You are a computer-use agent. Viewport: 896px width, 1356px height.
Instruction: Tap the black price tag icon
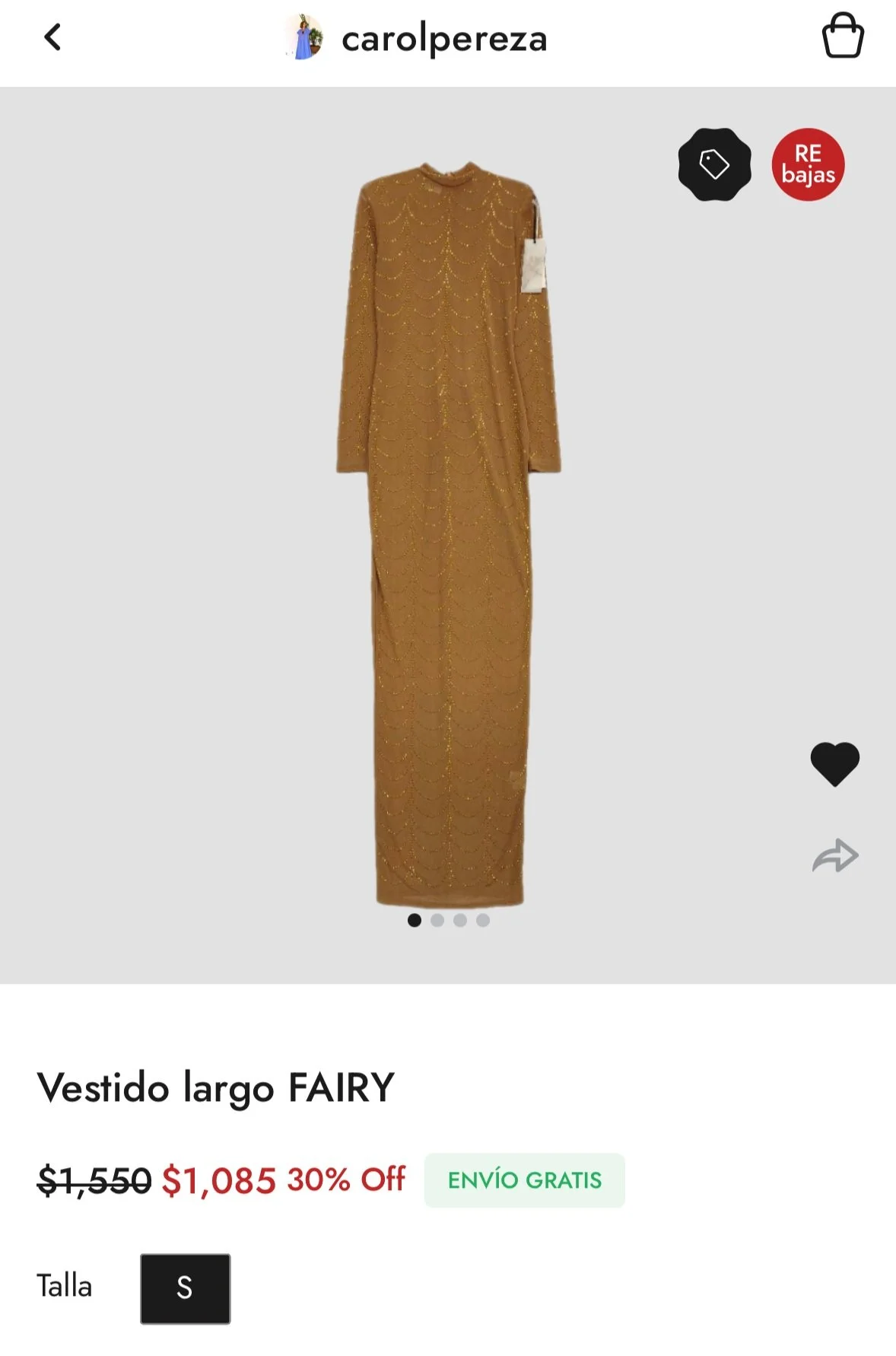pos(714,164)
